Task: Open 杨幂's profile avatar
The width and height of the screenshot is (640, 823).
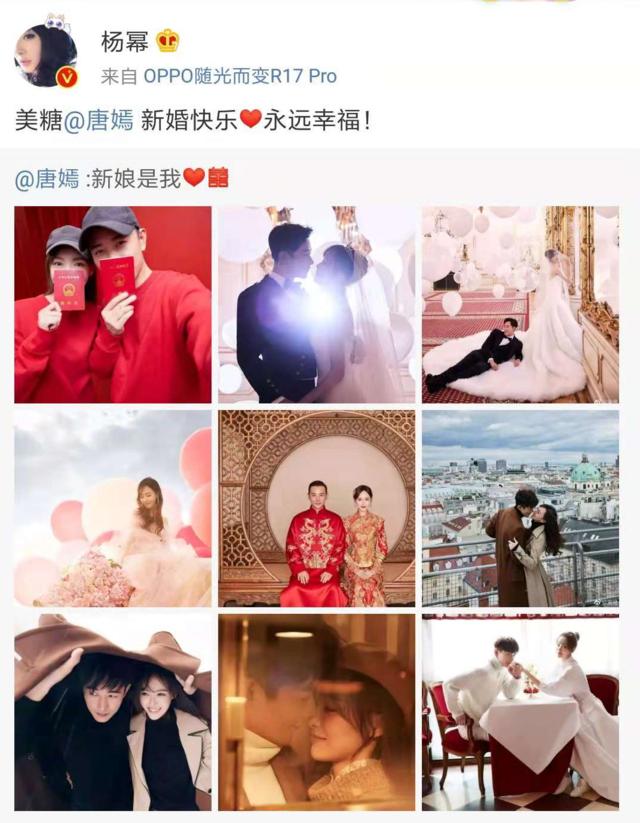Action: [46, 55]
